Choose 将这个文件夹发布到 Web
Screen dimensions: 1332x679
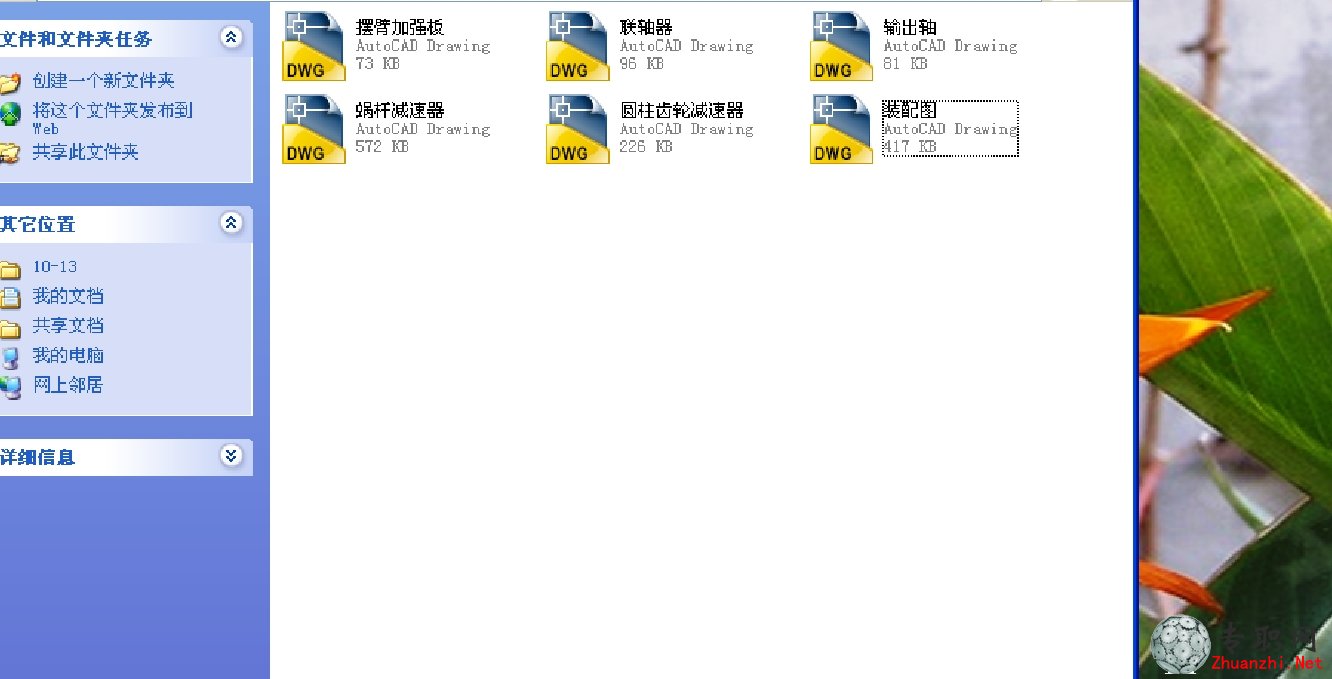coord(112,111)
